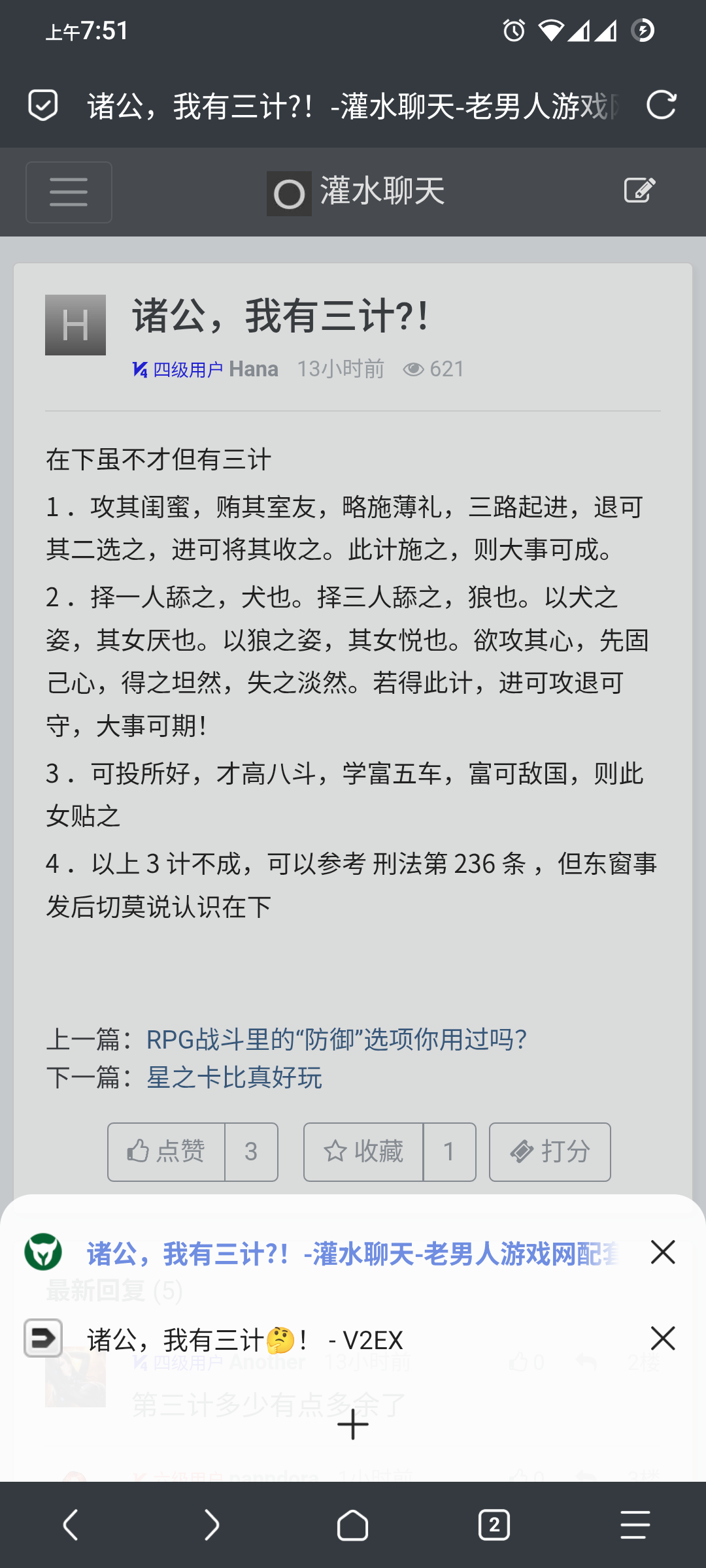Reload the current page
Screen dimensions: 706x1568
point(661,105)
